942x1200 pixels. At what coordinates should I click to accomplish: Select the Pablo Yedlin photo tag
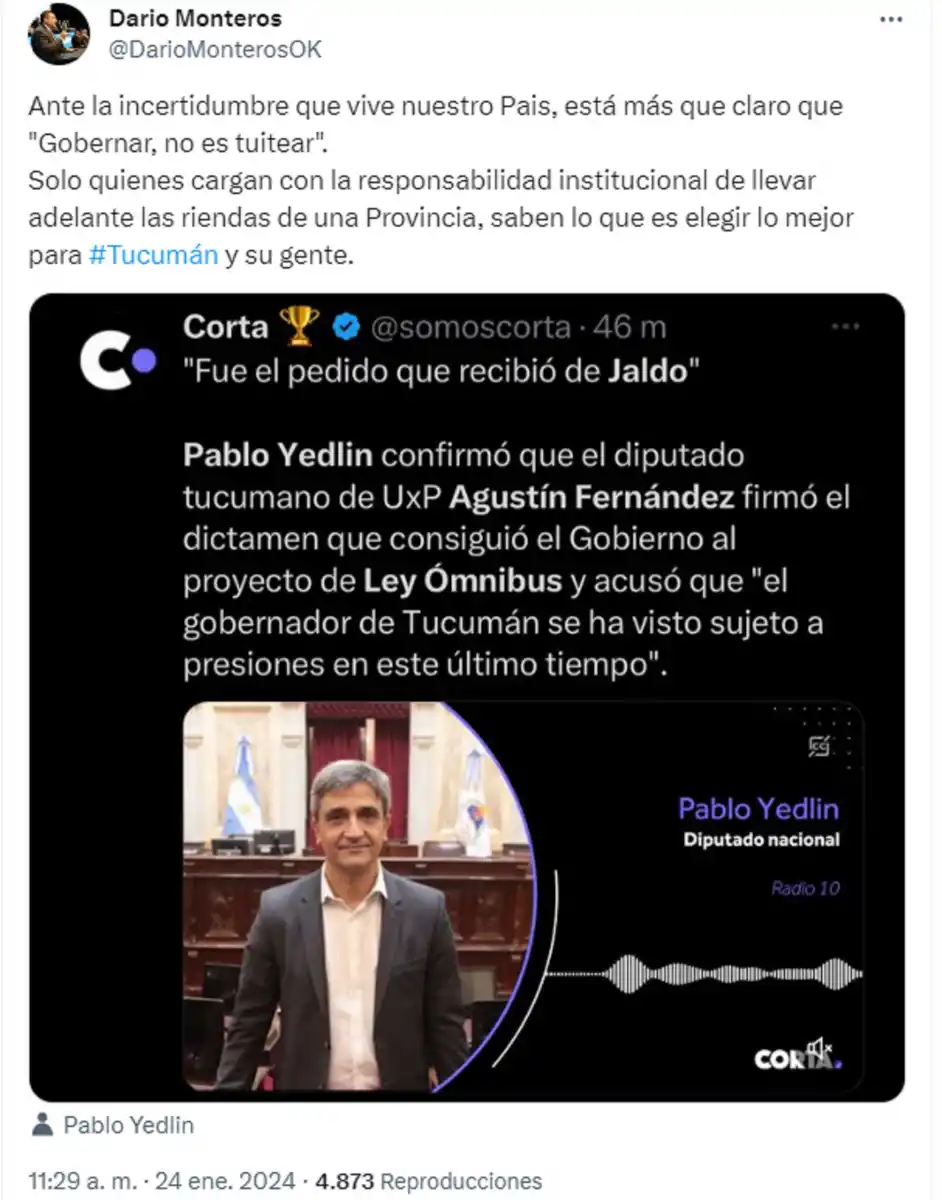coord(130,1126)
